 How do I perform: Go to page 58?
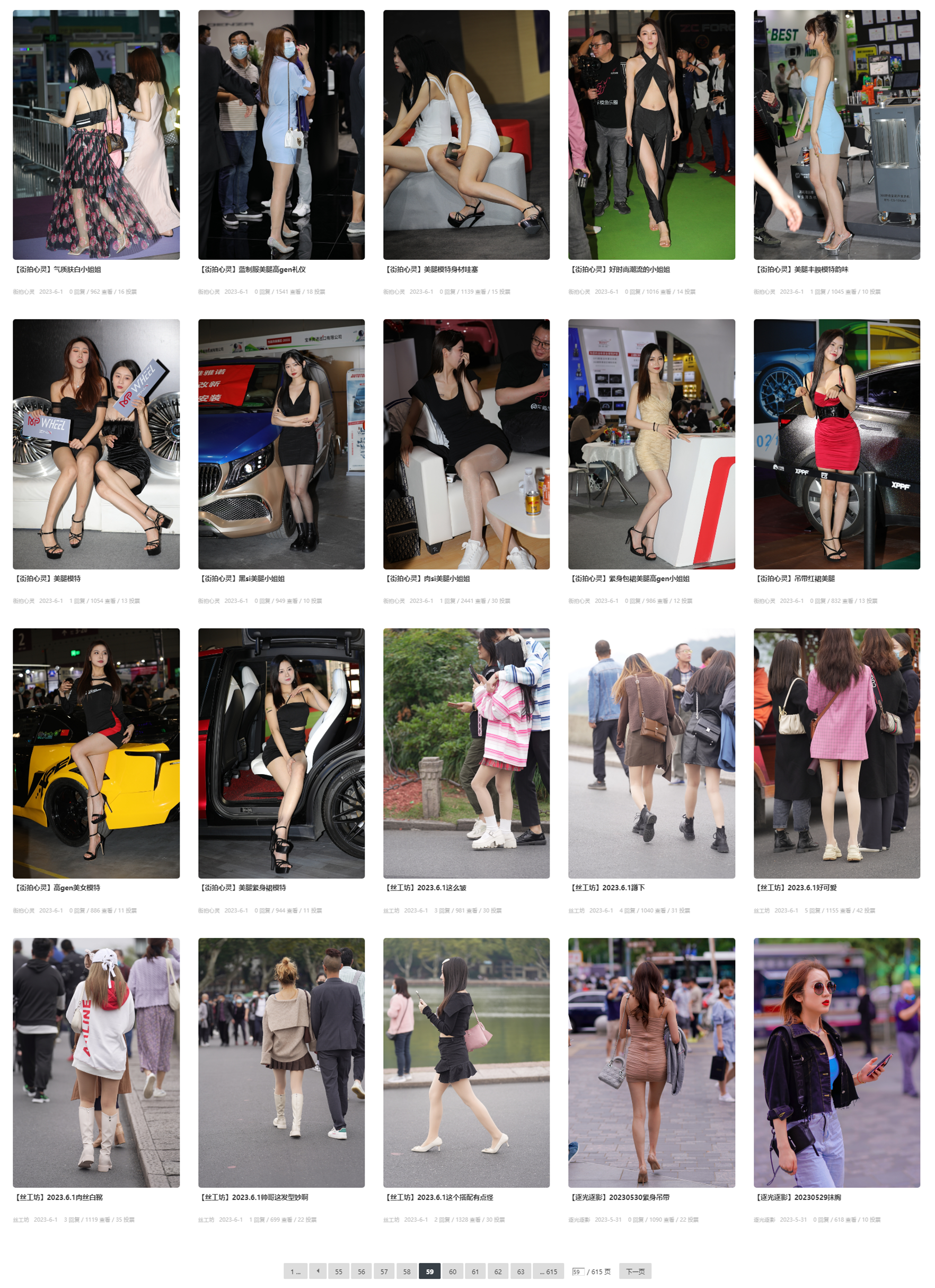(407, 1272)
